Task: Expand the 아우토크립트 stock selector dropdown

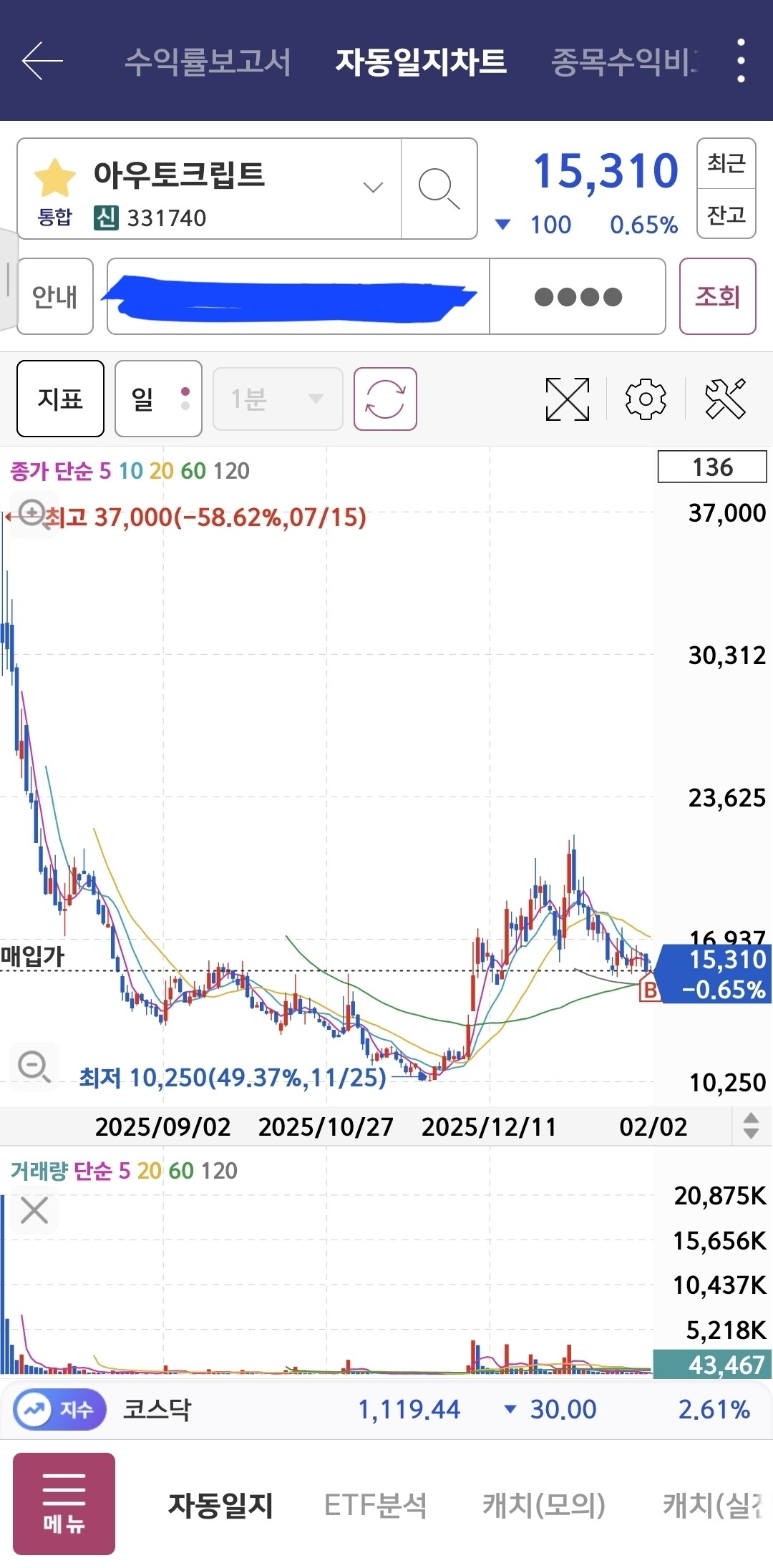Action: [x=373, y=188]
